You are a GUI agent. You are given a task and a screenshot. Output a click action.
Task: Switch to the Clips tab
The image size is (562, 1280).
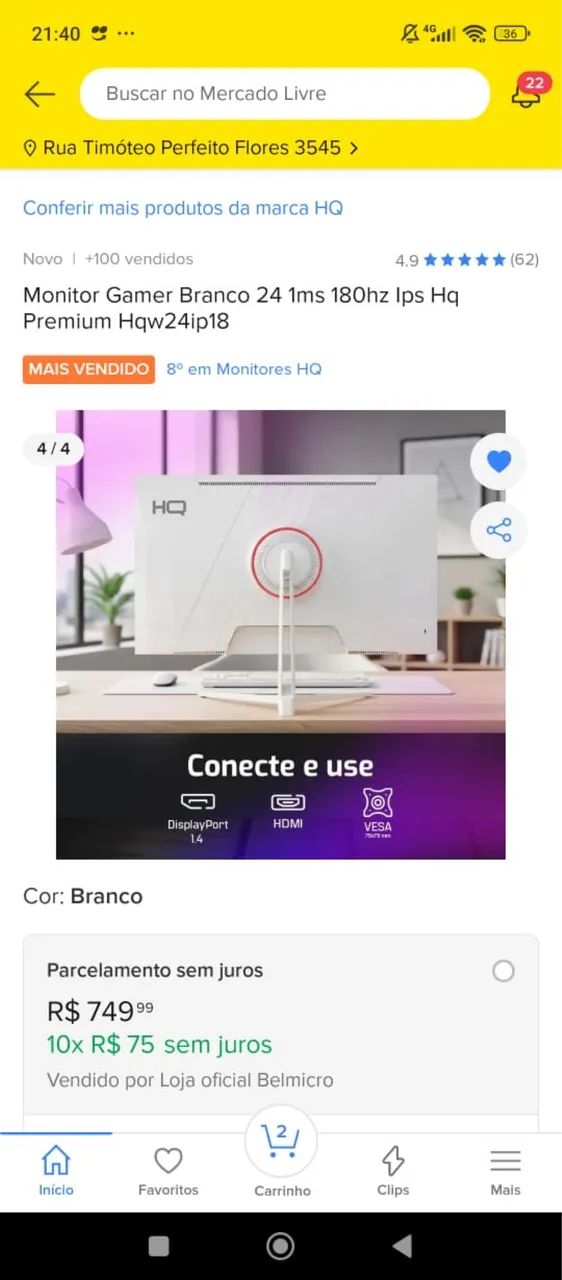tap(393, 1172)
